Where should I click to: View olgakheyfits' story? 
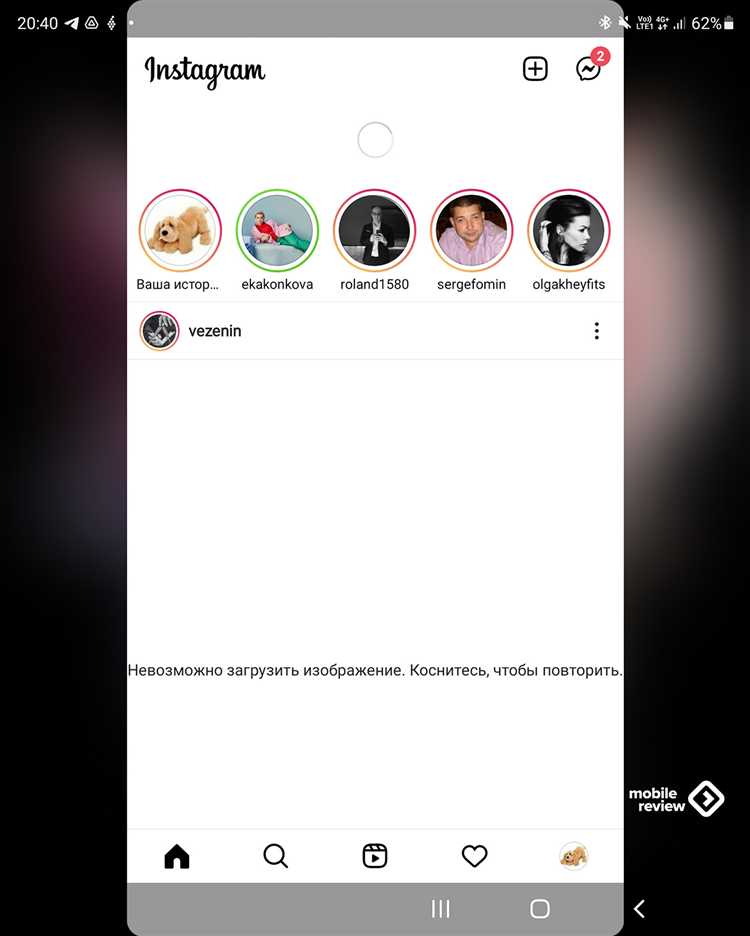click(x=568, y=231)
